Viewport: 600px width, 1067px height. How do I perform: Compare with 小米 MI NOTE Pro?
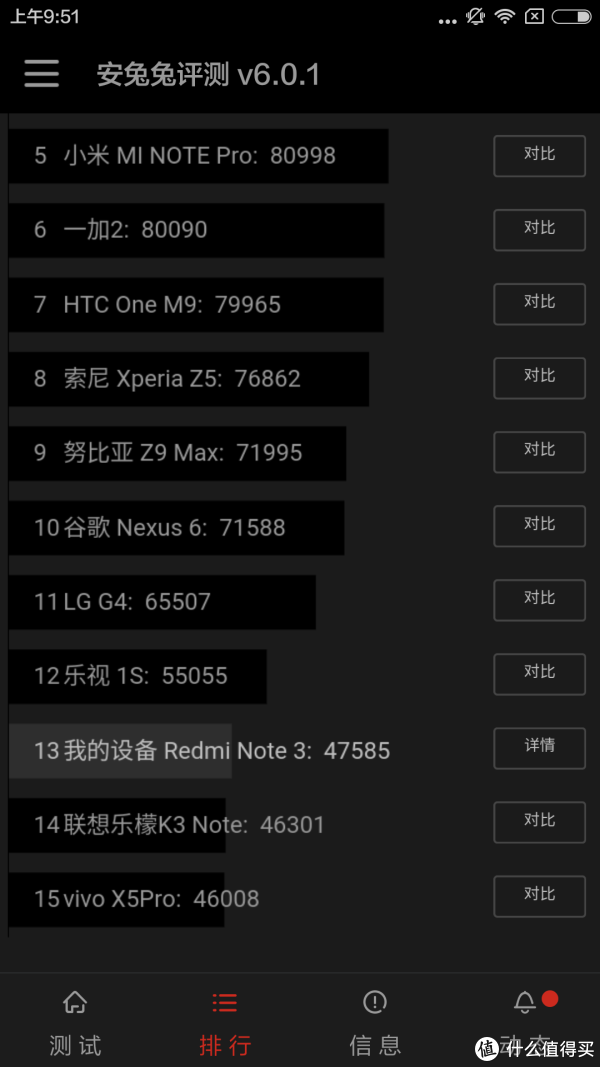pos(539,156)
